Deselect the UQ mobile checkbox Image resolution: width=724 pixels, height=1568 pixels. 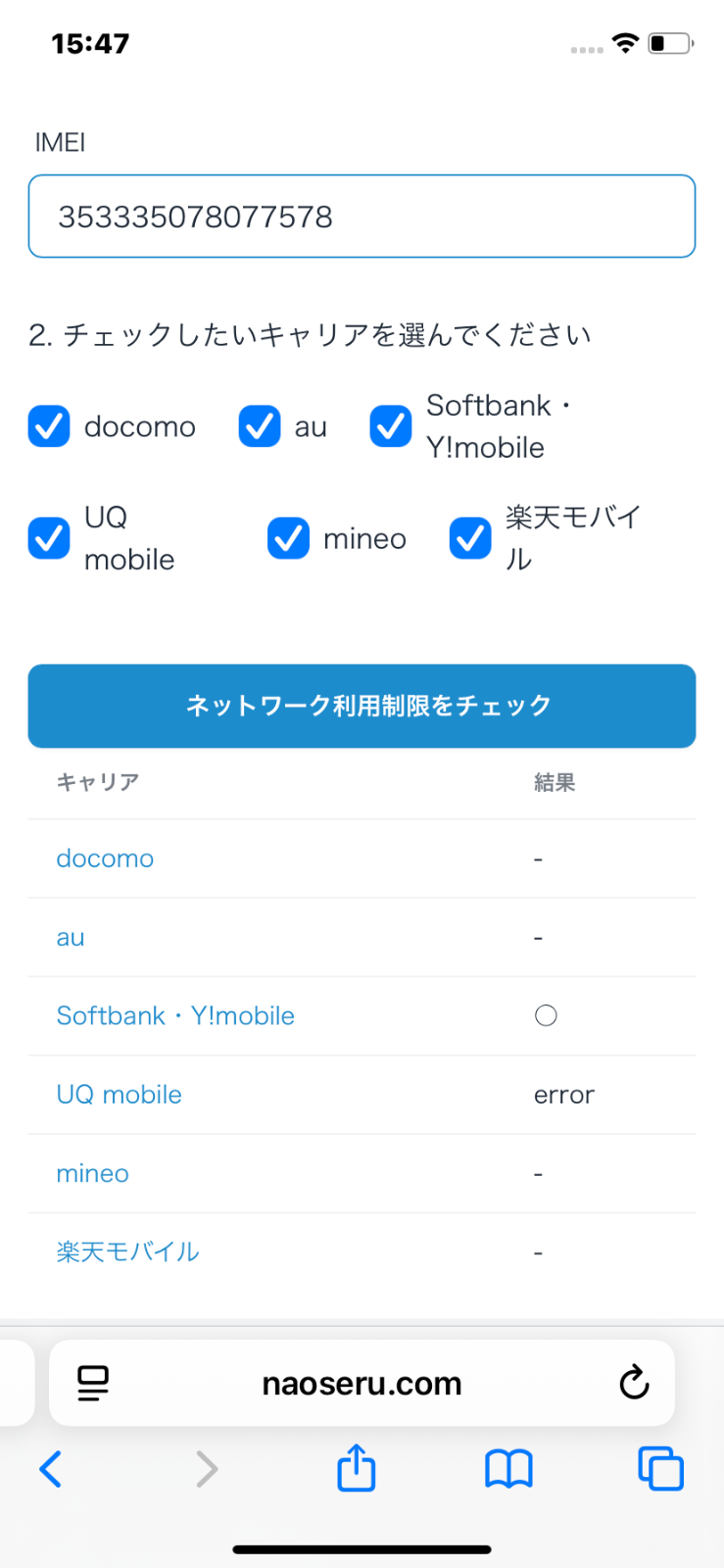[x=49, y=538]
